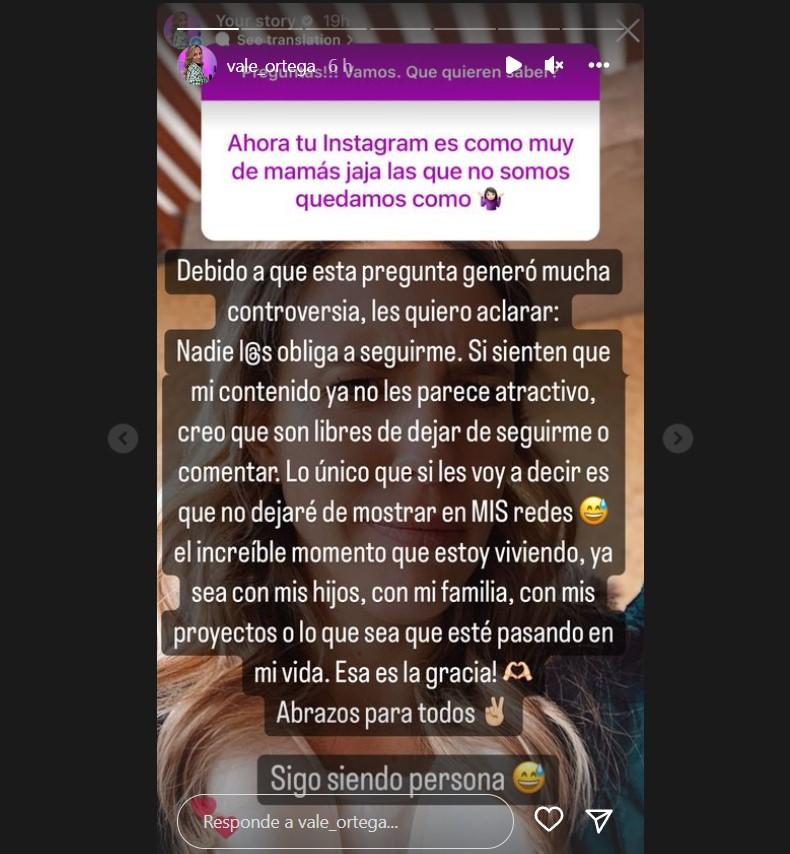Like this story with the heart
This screenshot has height=854, width=790.
(548, 820)
